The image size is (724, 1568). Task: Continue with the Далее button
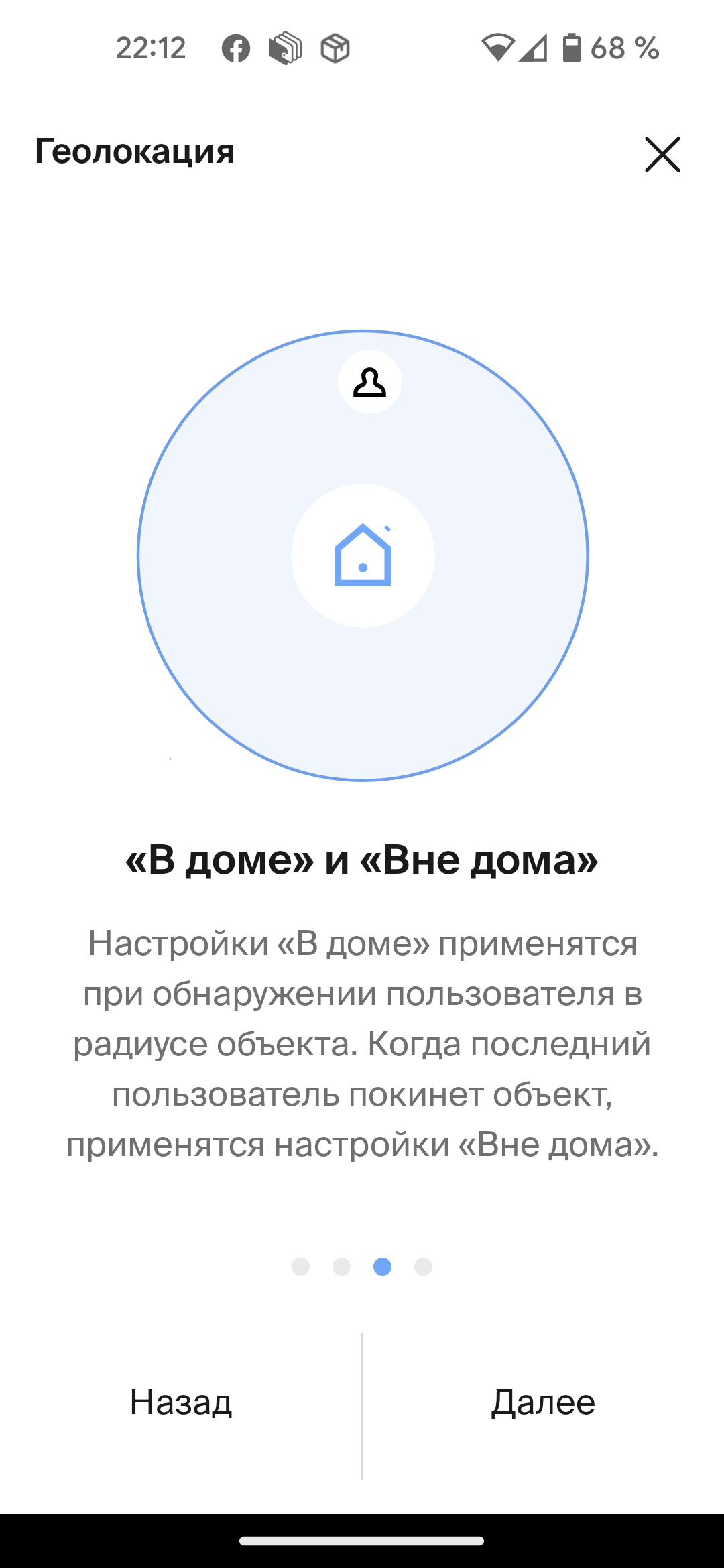[x=543, y=1402]
